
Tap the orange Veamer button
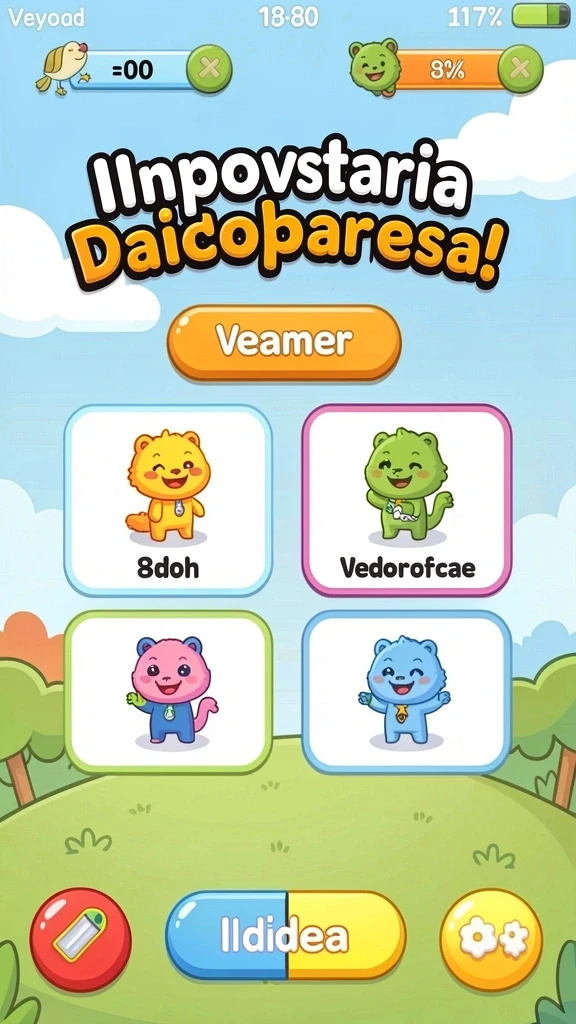click(x=284, y=342)
